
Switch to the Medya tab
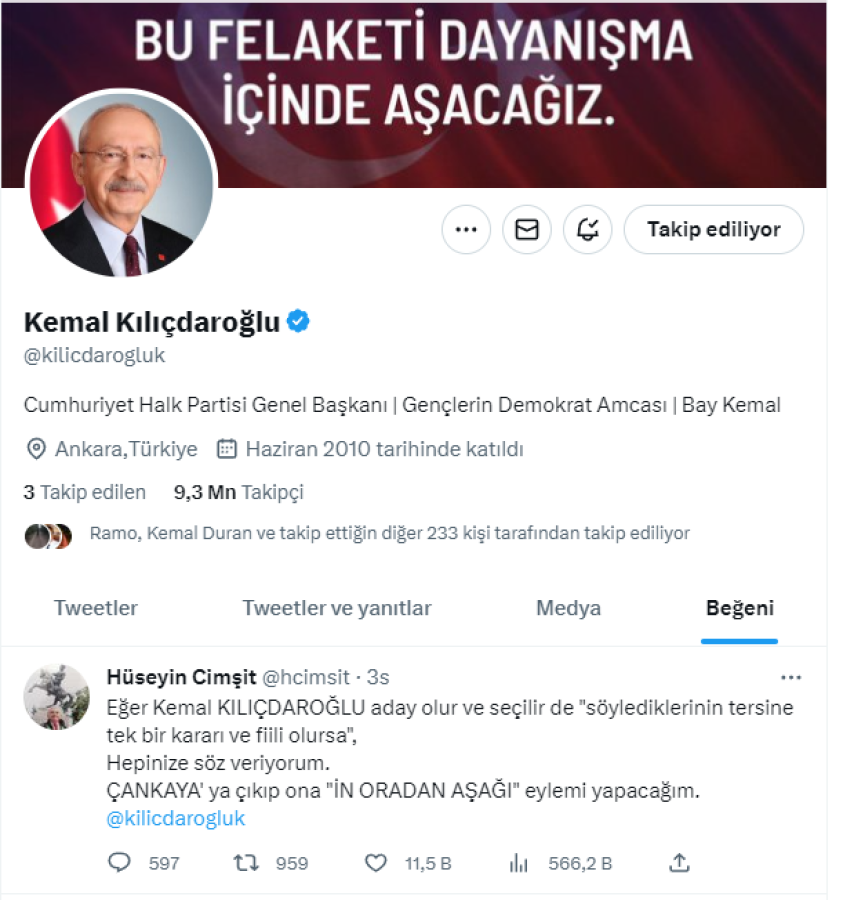tap(568, 608)
